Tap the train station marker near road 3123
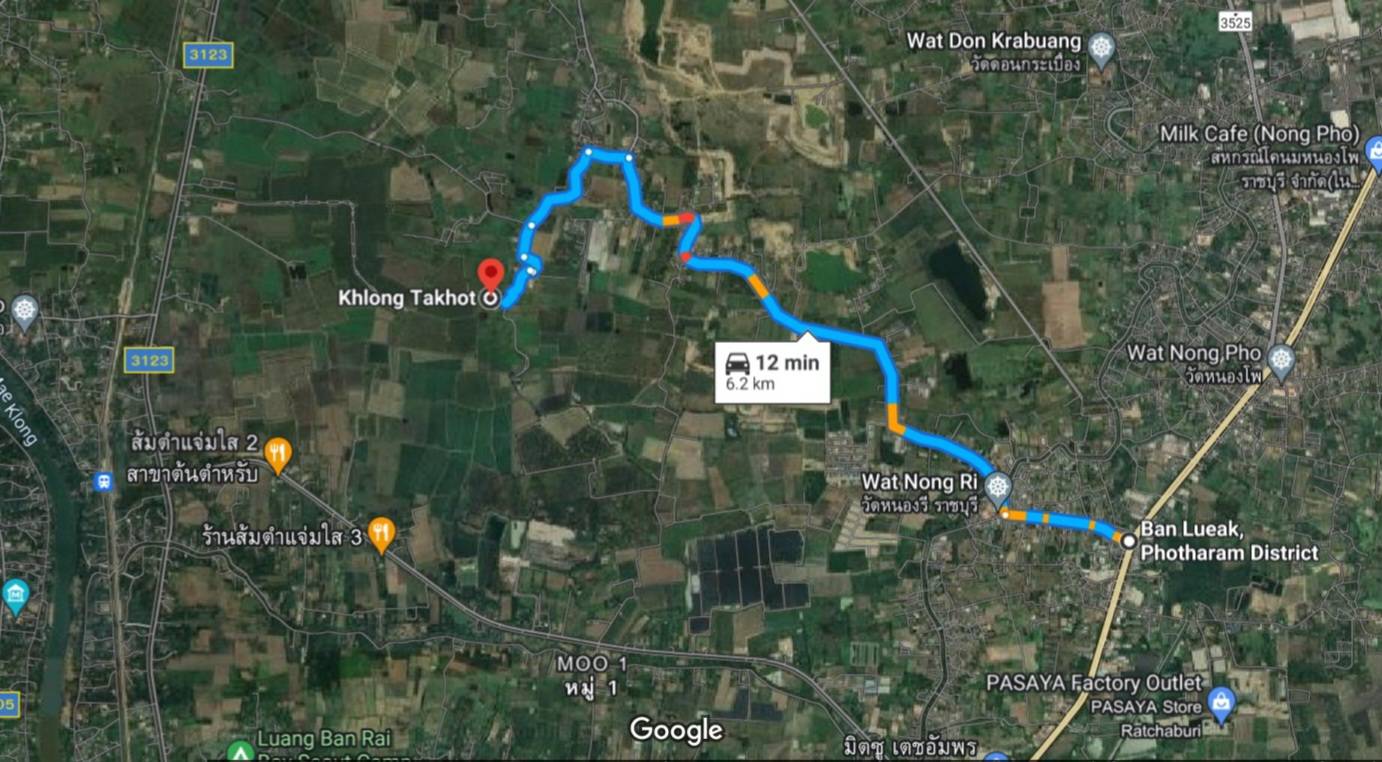1382x762 pixels. point(103,482)
